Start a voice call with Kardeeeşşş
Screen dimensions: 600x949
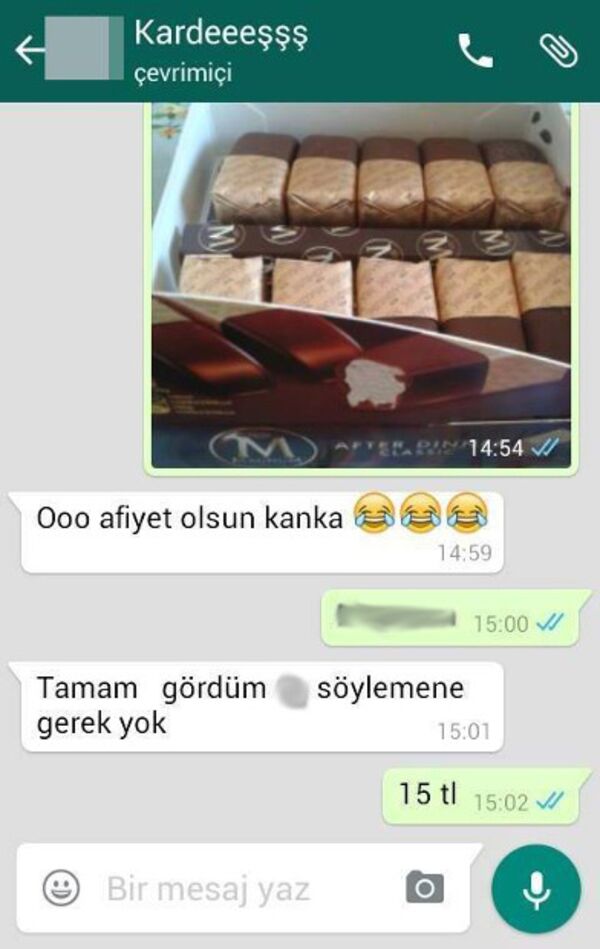coord(475,50)
